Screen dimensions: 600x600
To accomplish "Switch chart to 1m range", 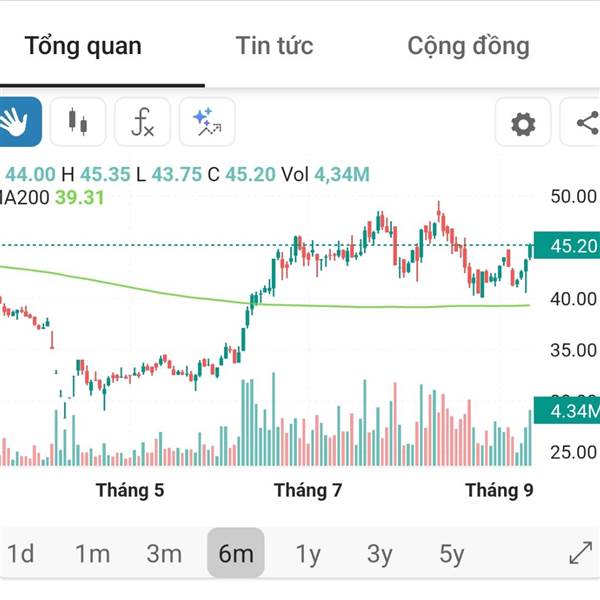I will pyautogui.click(x=93, y=553).
